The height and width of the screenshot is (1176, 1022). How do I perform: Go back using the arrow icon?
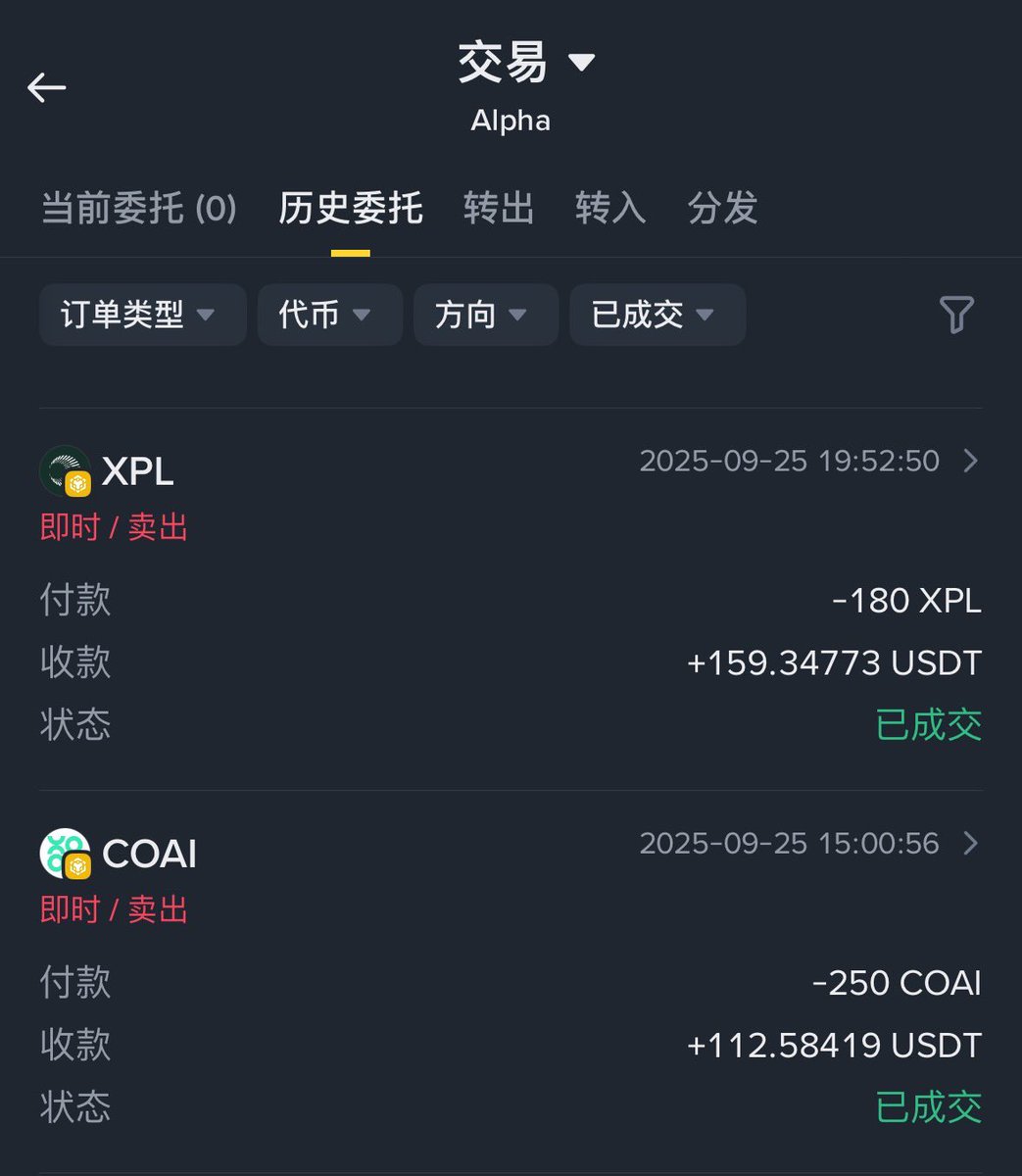46,88
